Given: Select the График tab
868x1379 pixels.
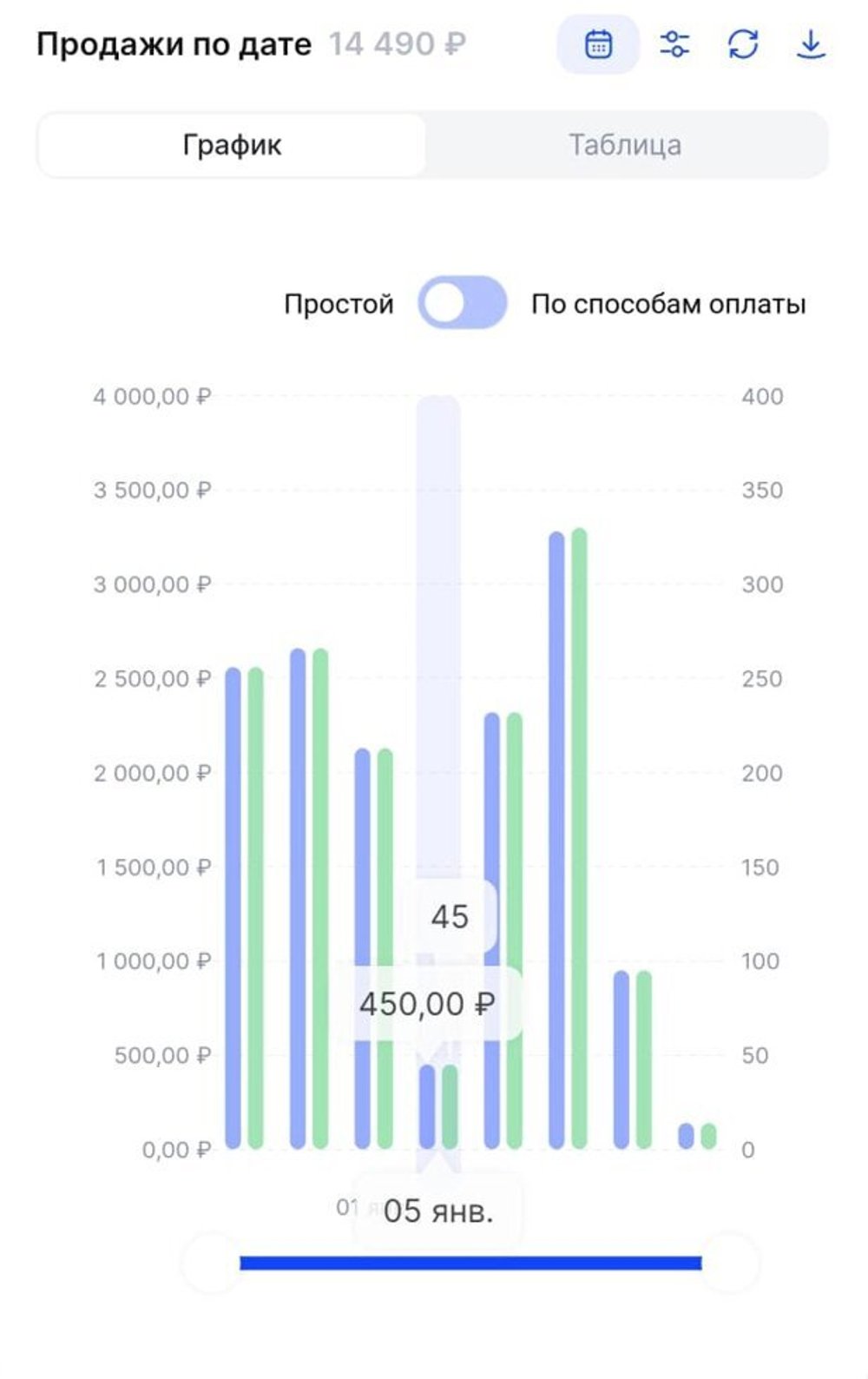Looking at the screenshot, I should pos(233,145).
